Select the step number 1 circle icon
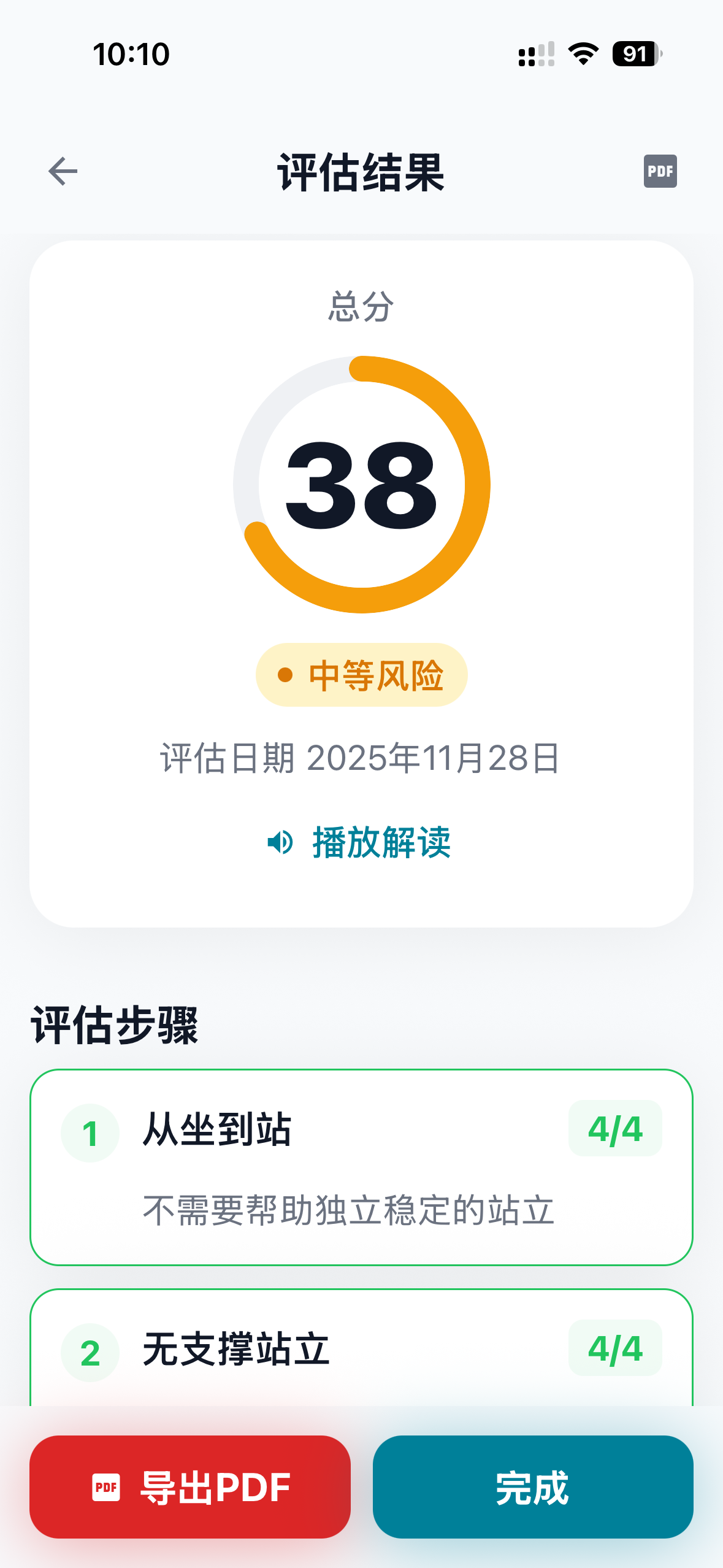This screenshot has height=1568, width=723. click(x=90, y=1129)
